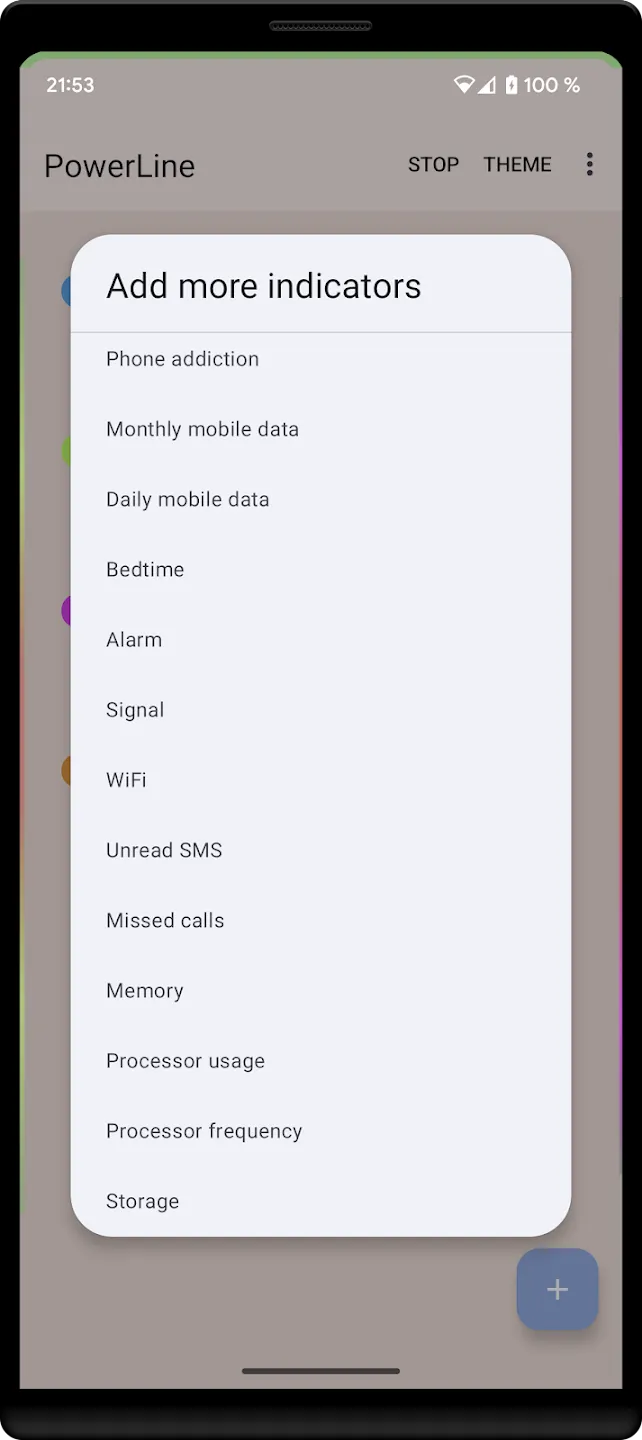Choose Daily mobile data indicator
This screenshot has height=1440, width=642.
pyautogui.click(x=188, y=499)
